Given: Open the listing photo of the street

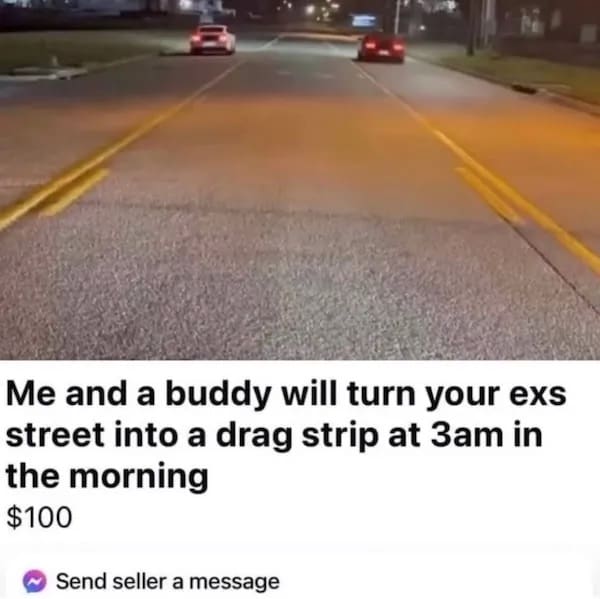Looking at the screenshot, I should (300, 180).
